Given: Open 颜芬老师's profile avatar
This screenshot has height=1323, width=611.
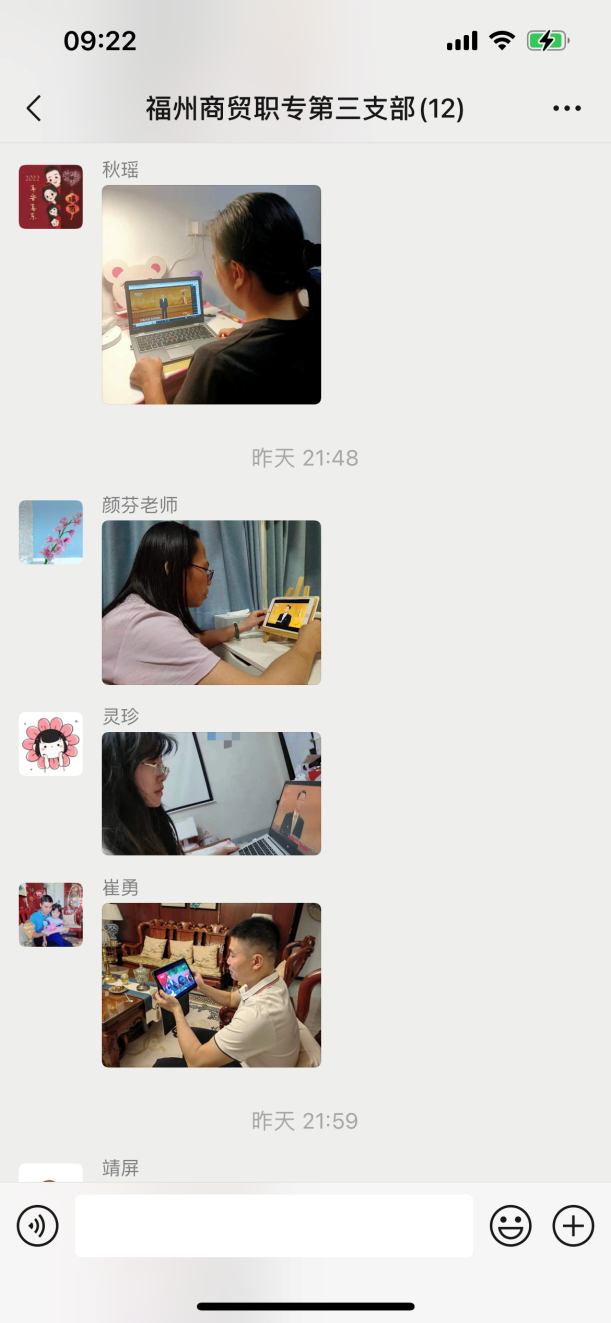Looking at the screenshot, I should pos(51,532).
